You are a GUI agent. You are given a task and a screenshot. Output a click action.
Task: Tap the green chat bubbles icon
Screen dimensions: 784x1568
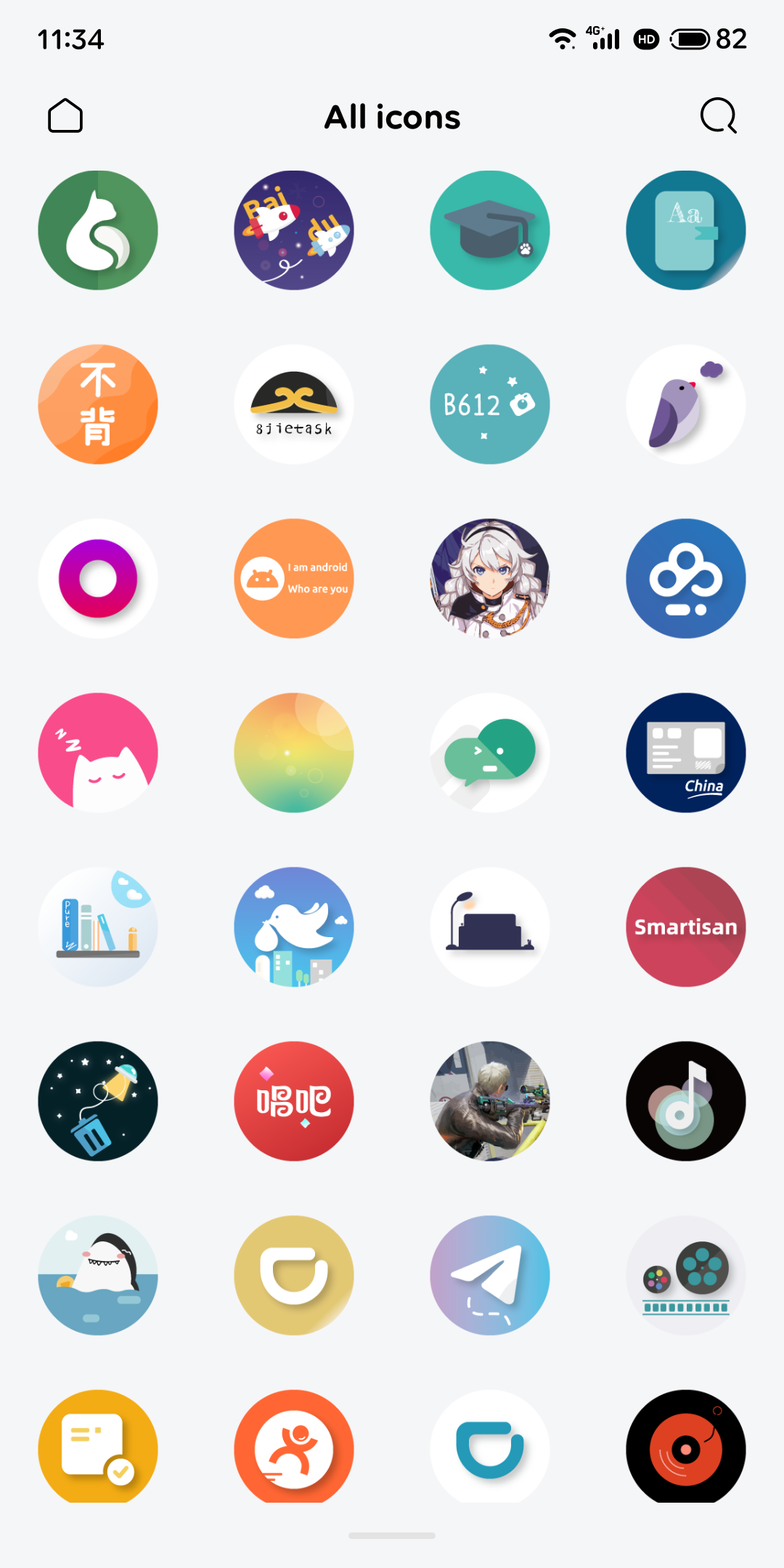490,753
